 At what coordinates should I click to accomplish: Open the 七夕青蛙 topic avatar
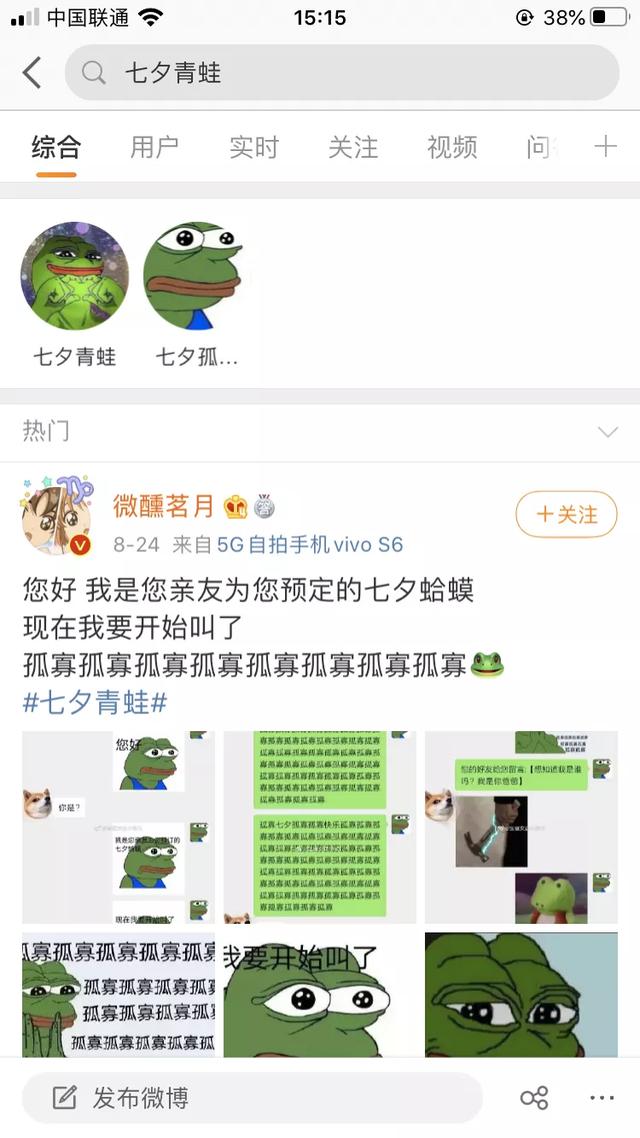pos(75,276)
